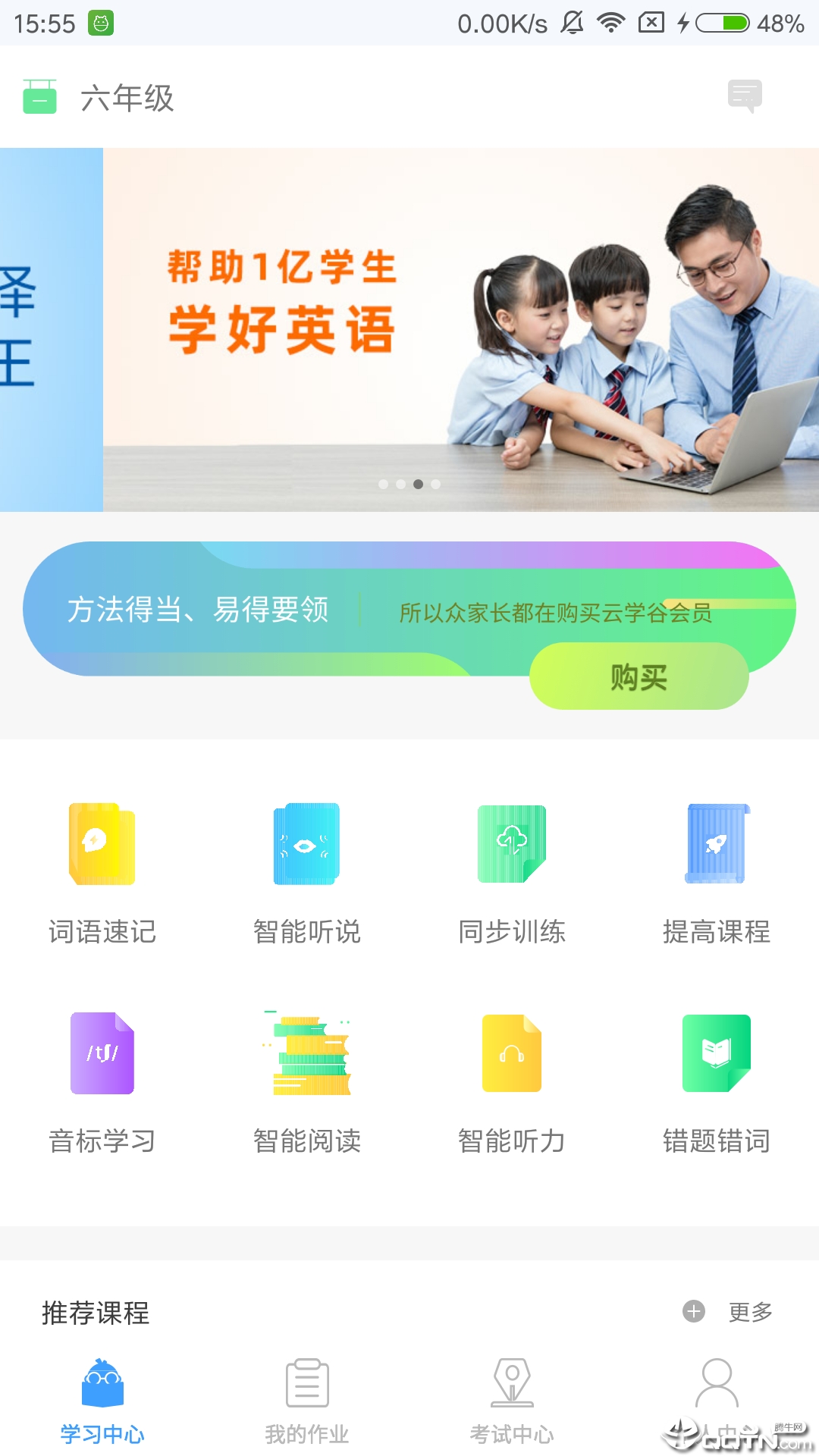Open 智能阅读
The image size is (819, 1456).
coord(307,1081)
